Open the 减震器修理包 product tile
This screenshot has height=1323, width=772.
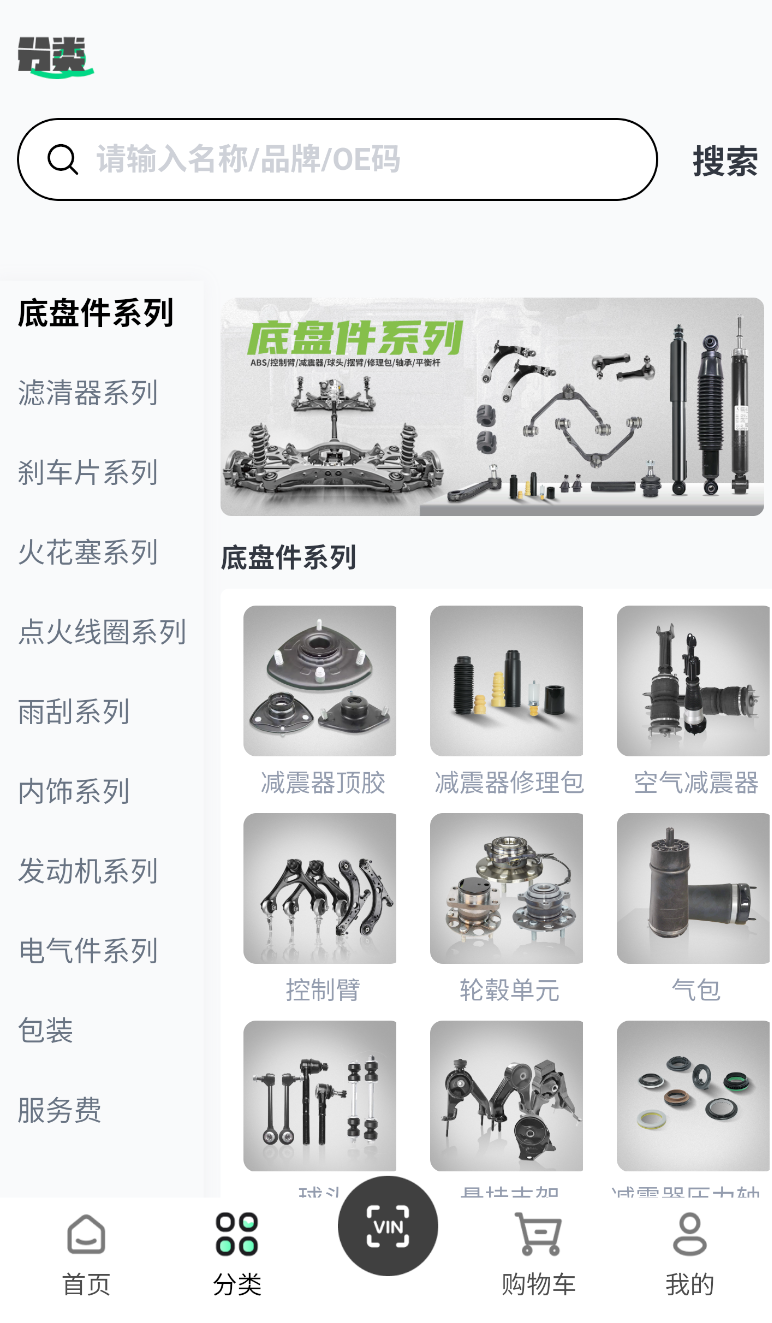[x=507, y=700]
